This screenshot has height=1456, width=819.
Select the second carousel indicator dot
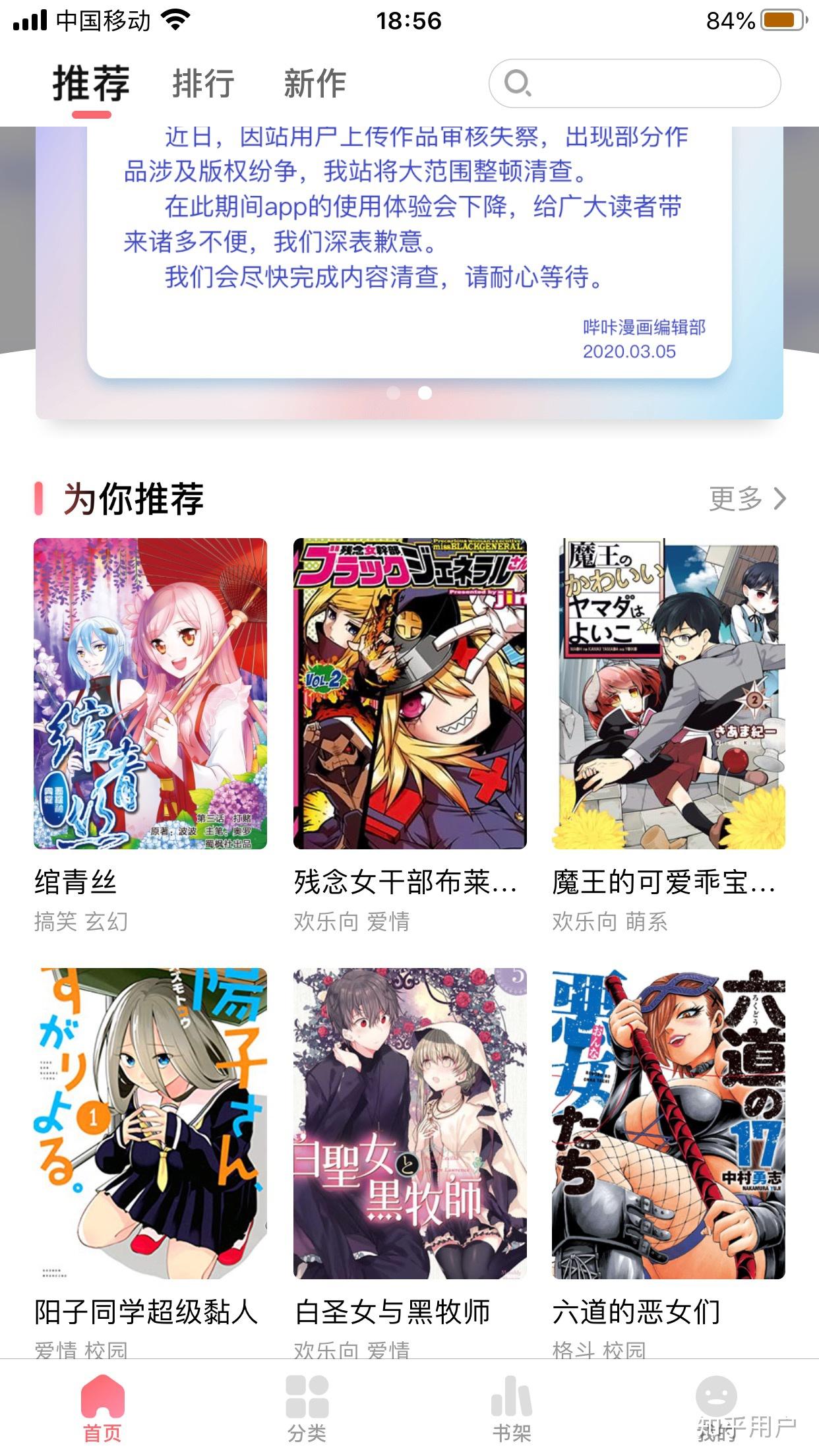click(x=425, y=392)
